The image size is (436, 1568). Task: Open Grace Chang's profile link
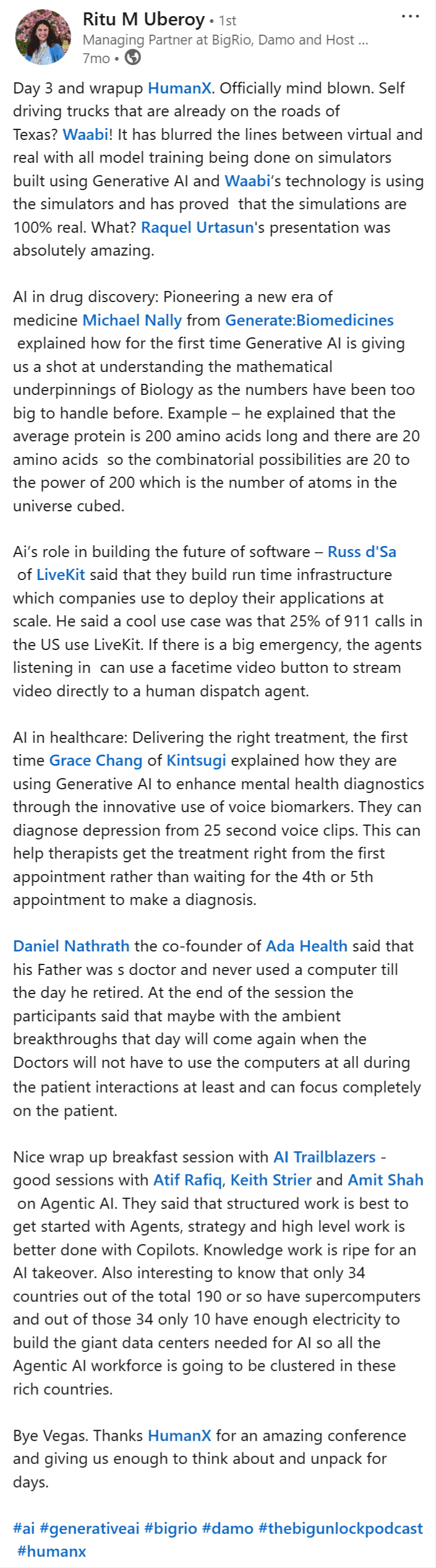[x=96, y=760]
